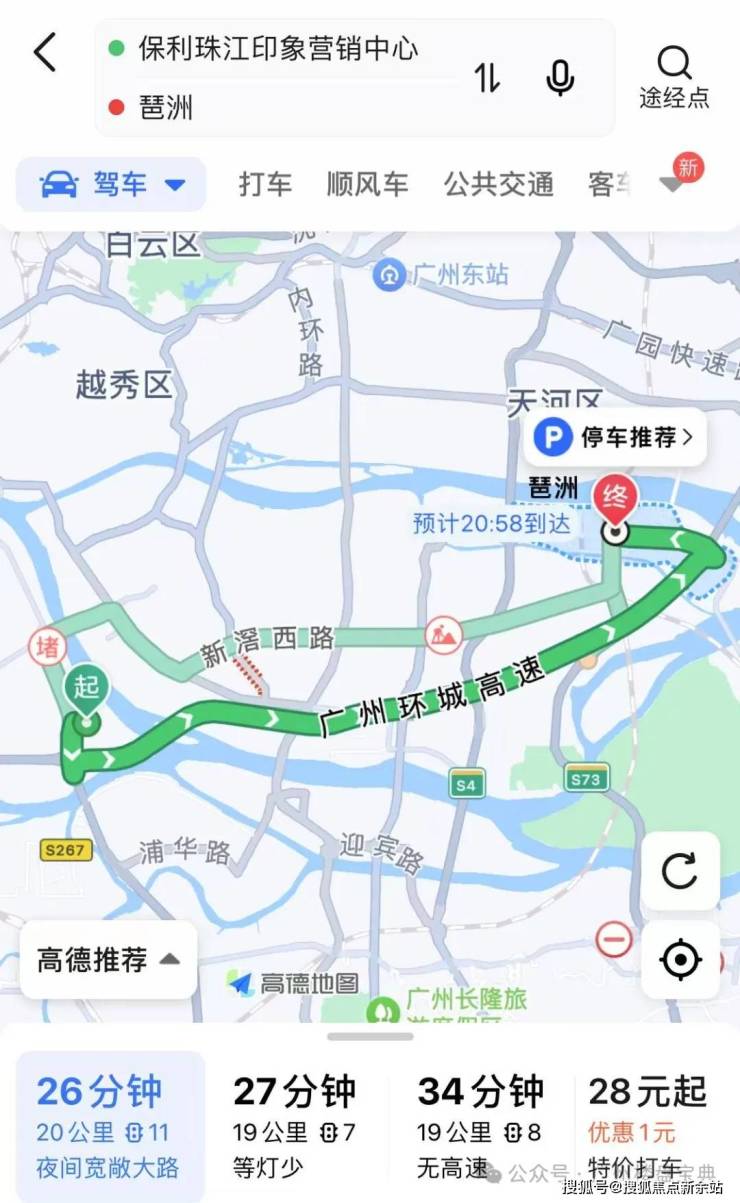
Task: Center the map on my location
Action: 680,960
